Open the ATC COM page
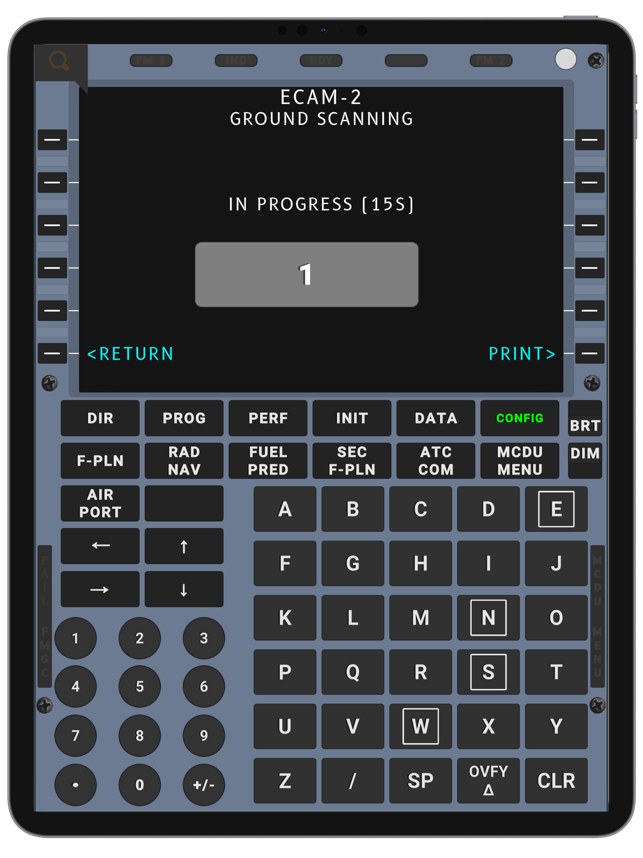 (436, 461)
